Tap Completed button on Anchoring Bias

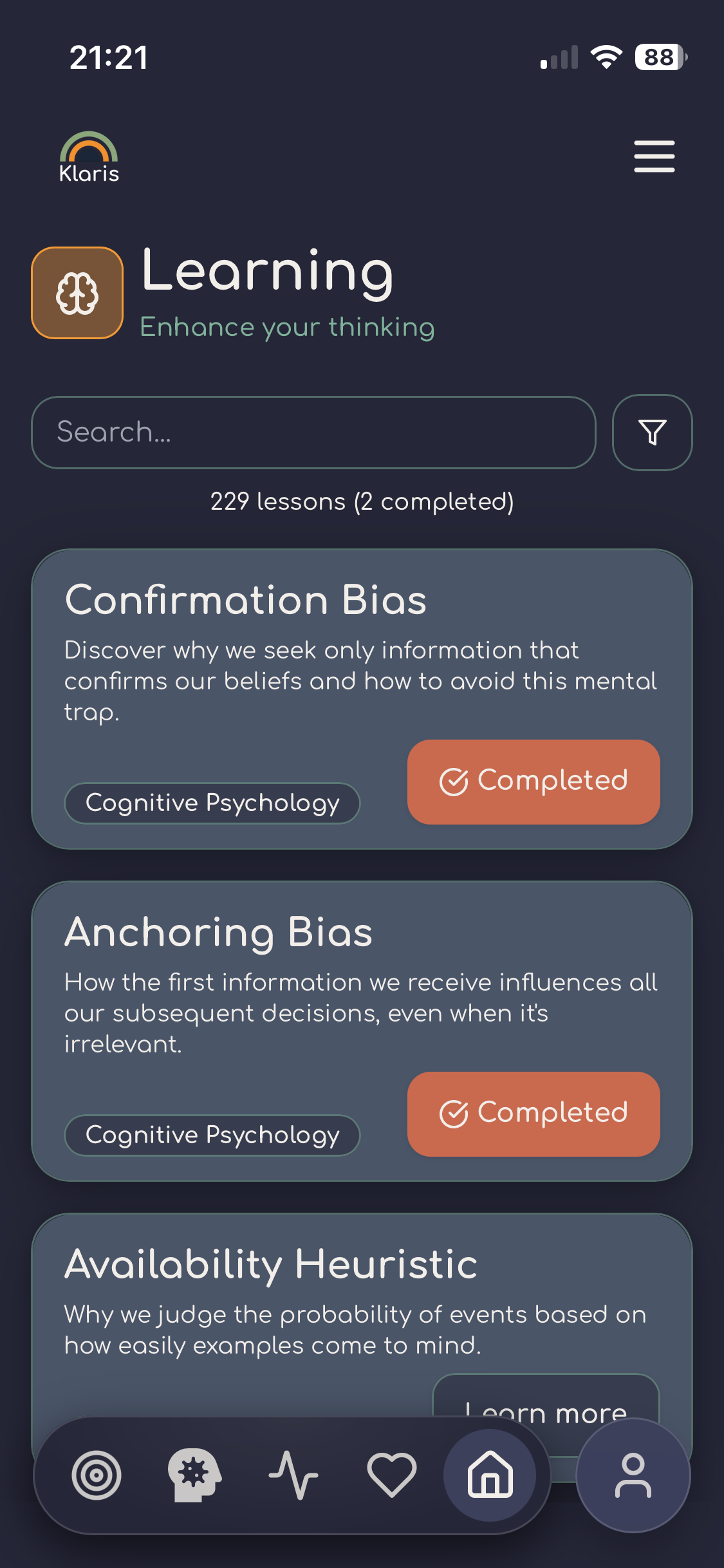(x=534, y=1114)
